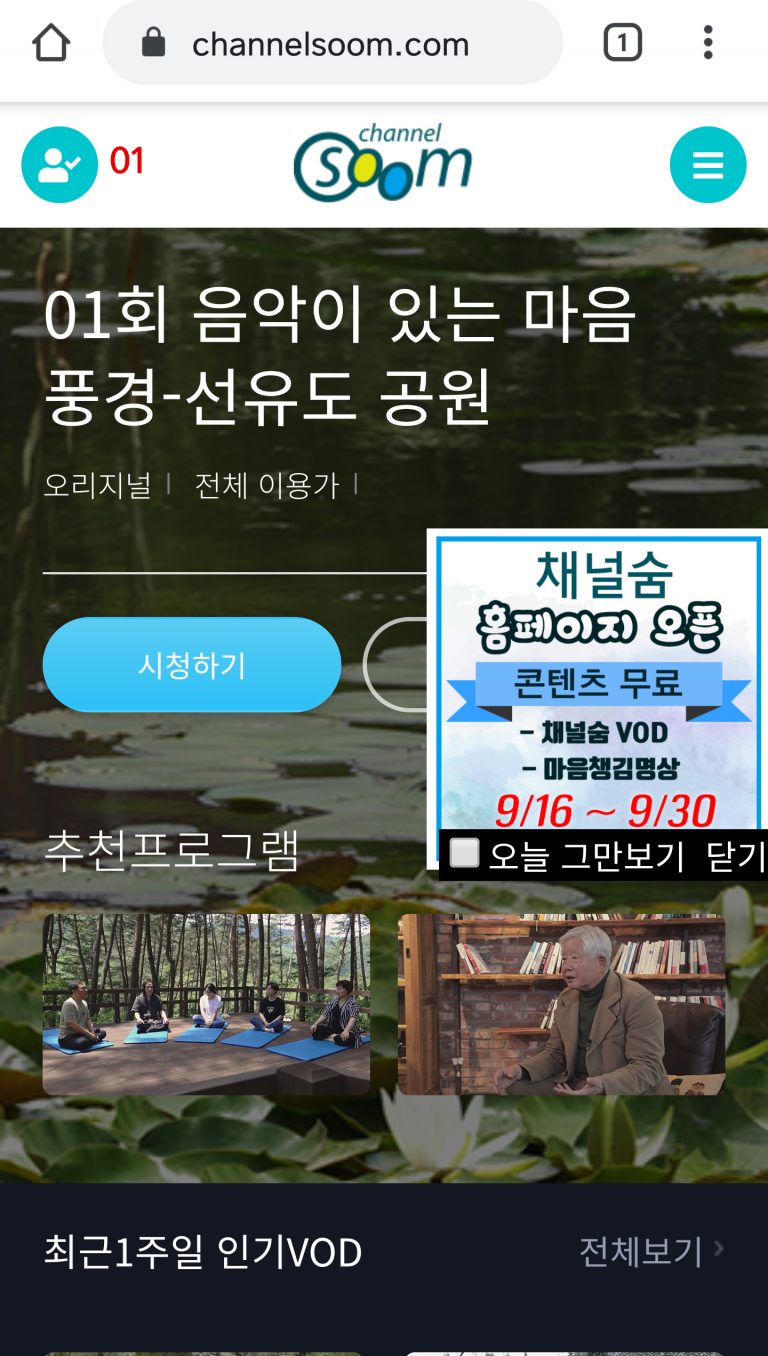The image size is (768, 1356).
Task: Open the browser tab switcher
Action: 622,43
